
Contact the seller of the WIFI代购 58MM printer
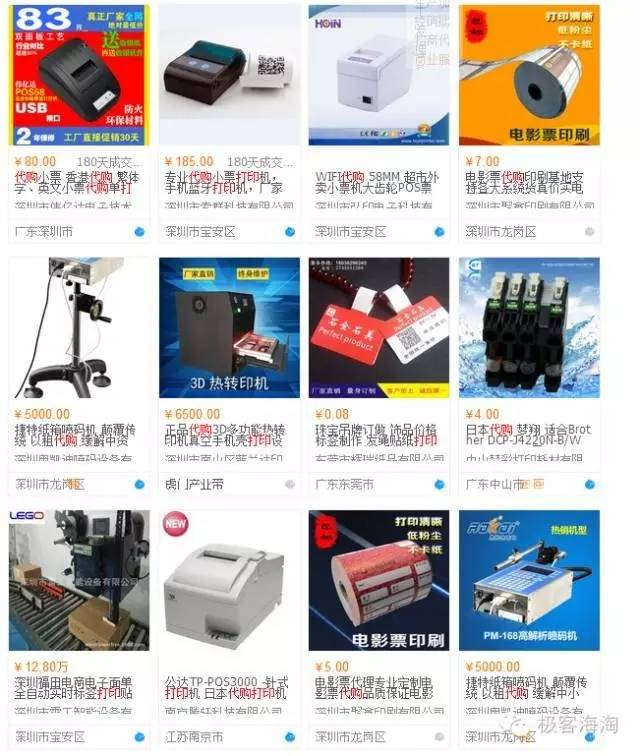coord(439,232)
